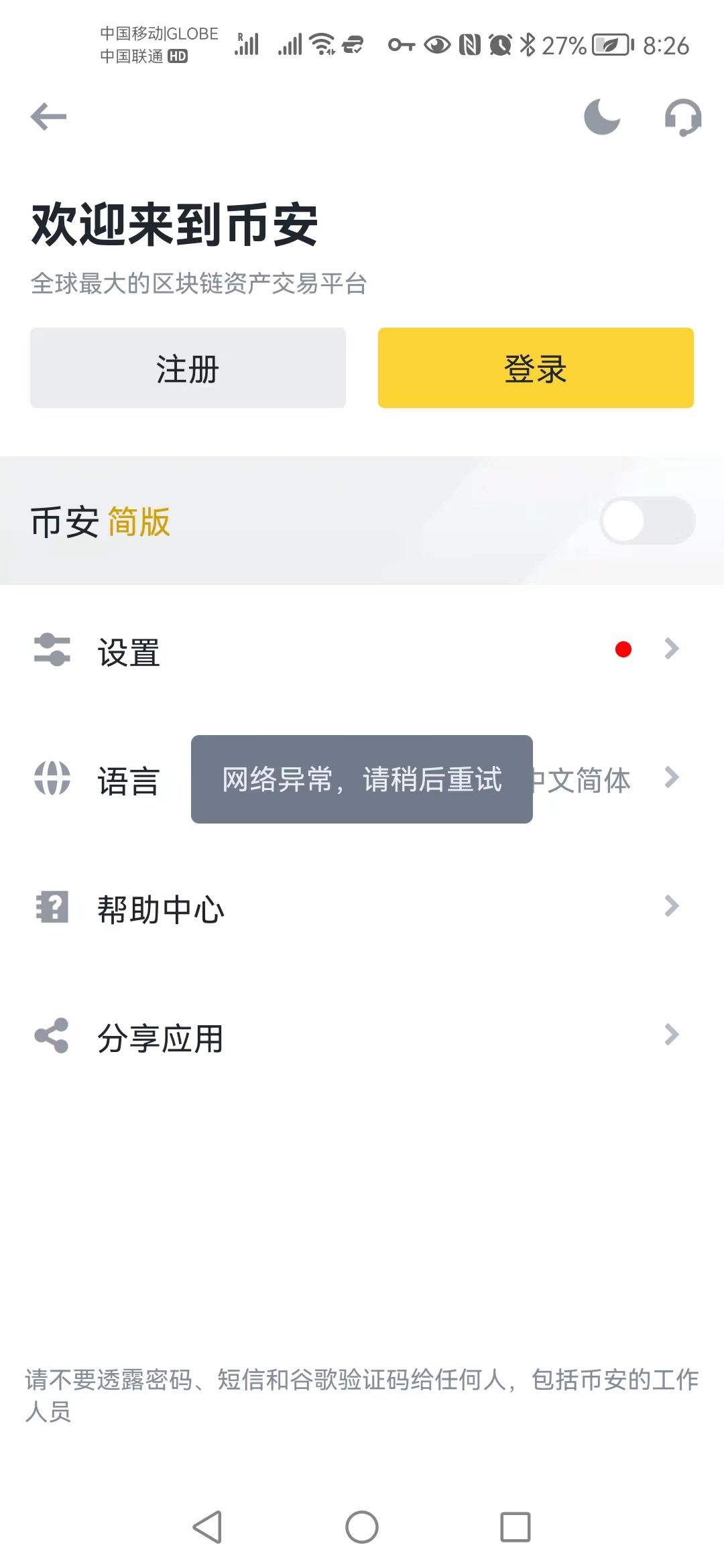Open the 设置 row
This screenshot has height=1568, width=724.
[x=362, y=650]
